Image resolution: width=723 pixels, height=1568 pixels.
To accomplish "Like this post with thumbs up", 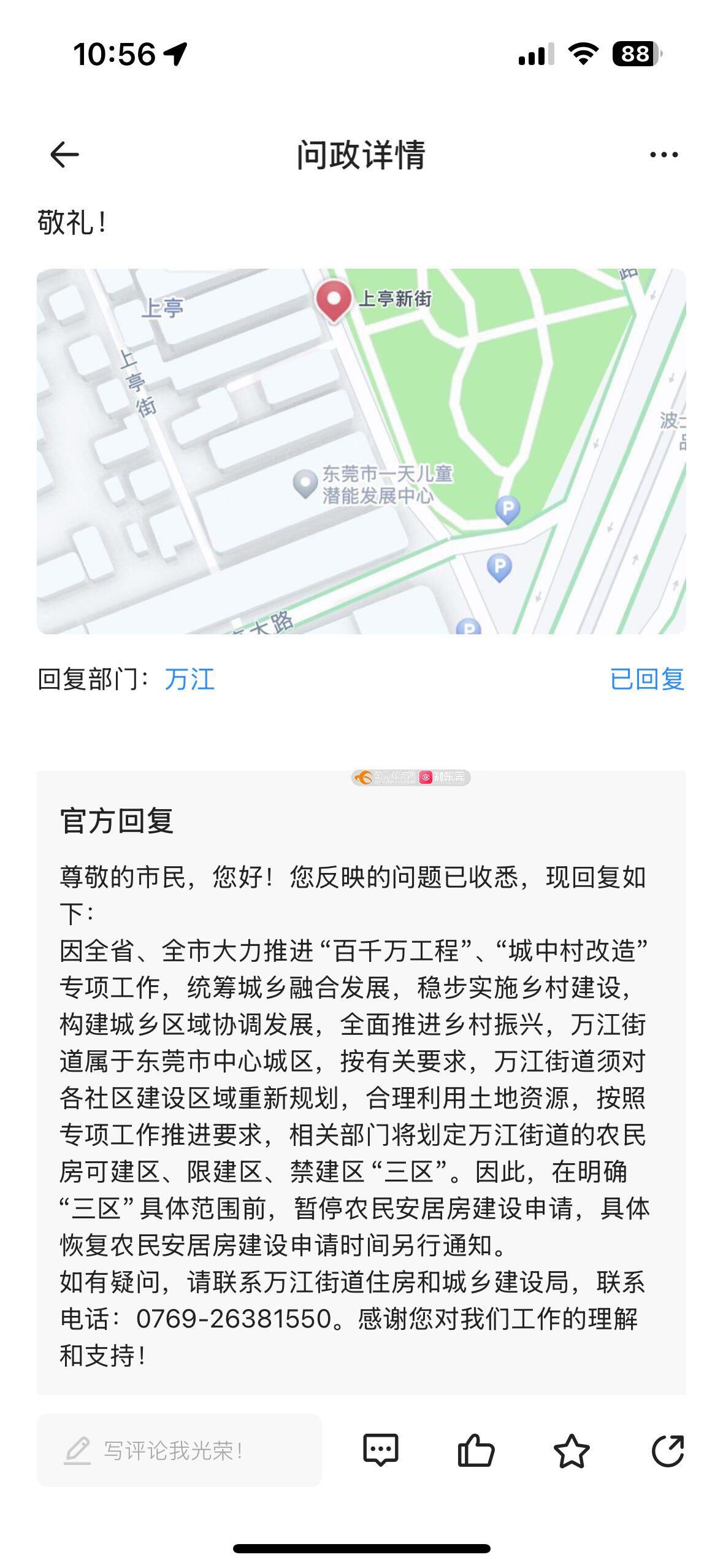I will pos(476,1450).
